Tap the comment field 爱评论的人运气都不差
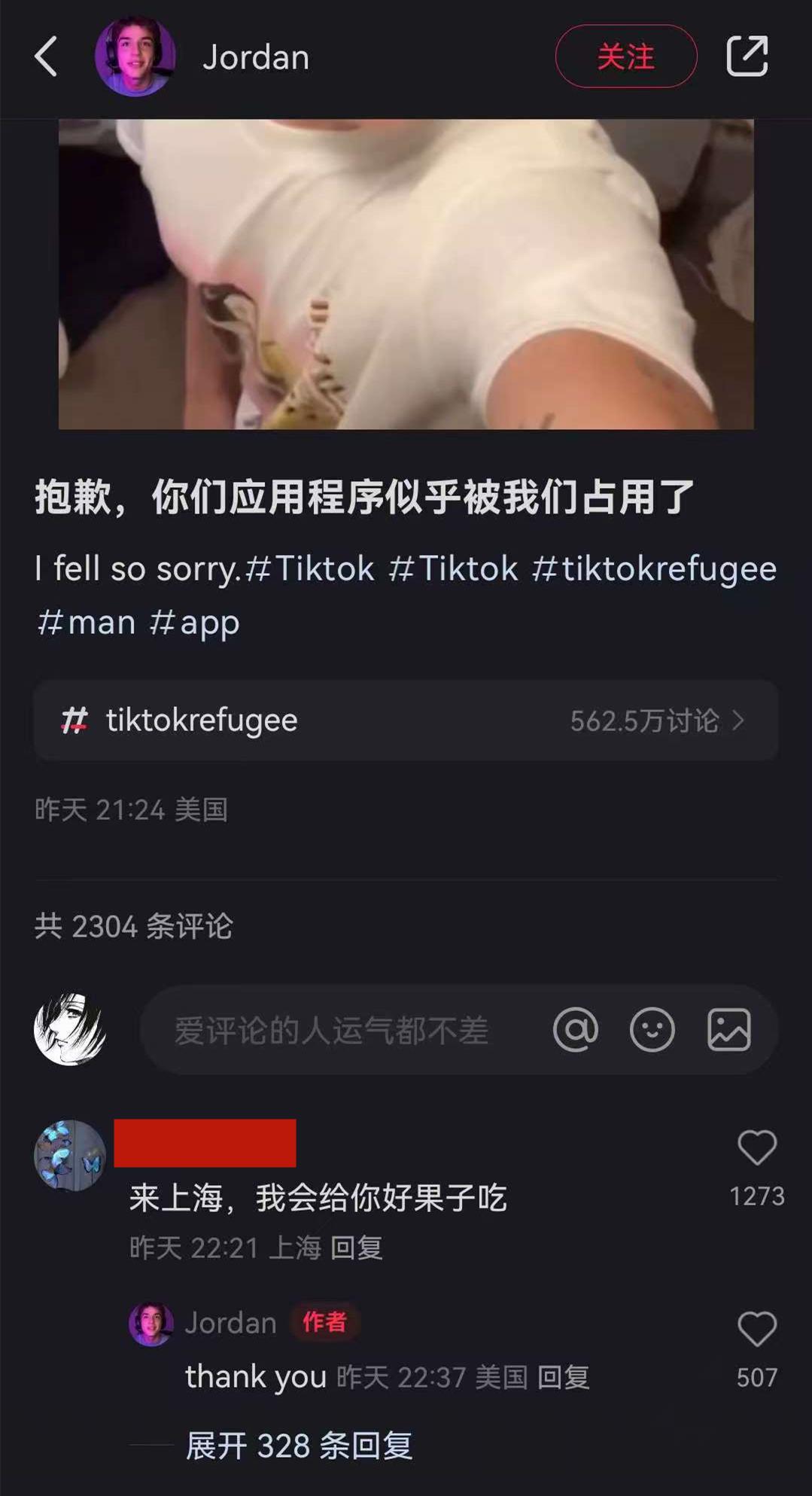The width and height of the screenshot is (812, 1496). 331,1030
